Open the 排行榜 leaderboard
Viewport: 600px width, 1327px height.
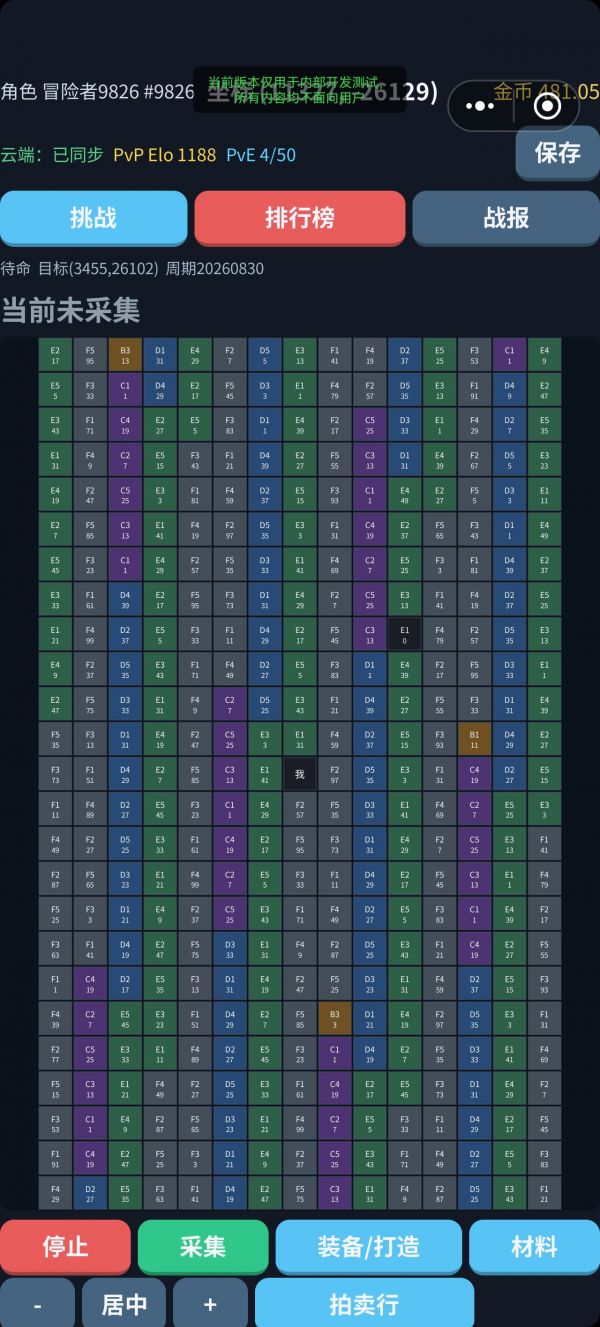[x=300, y=217]
